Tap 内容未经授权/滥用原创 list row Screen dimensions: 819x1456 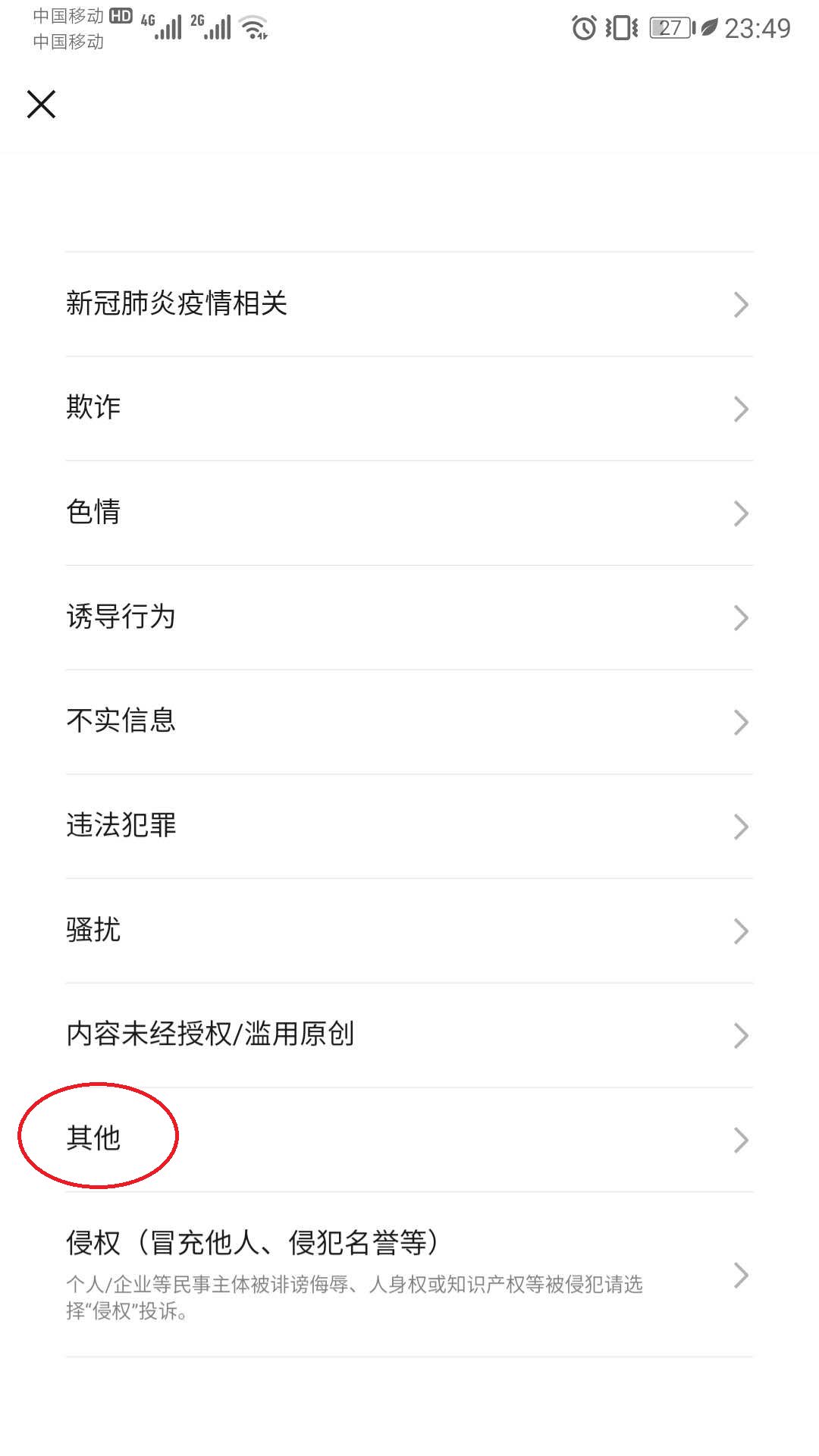pos(742,1034)
